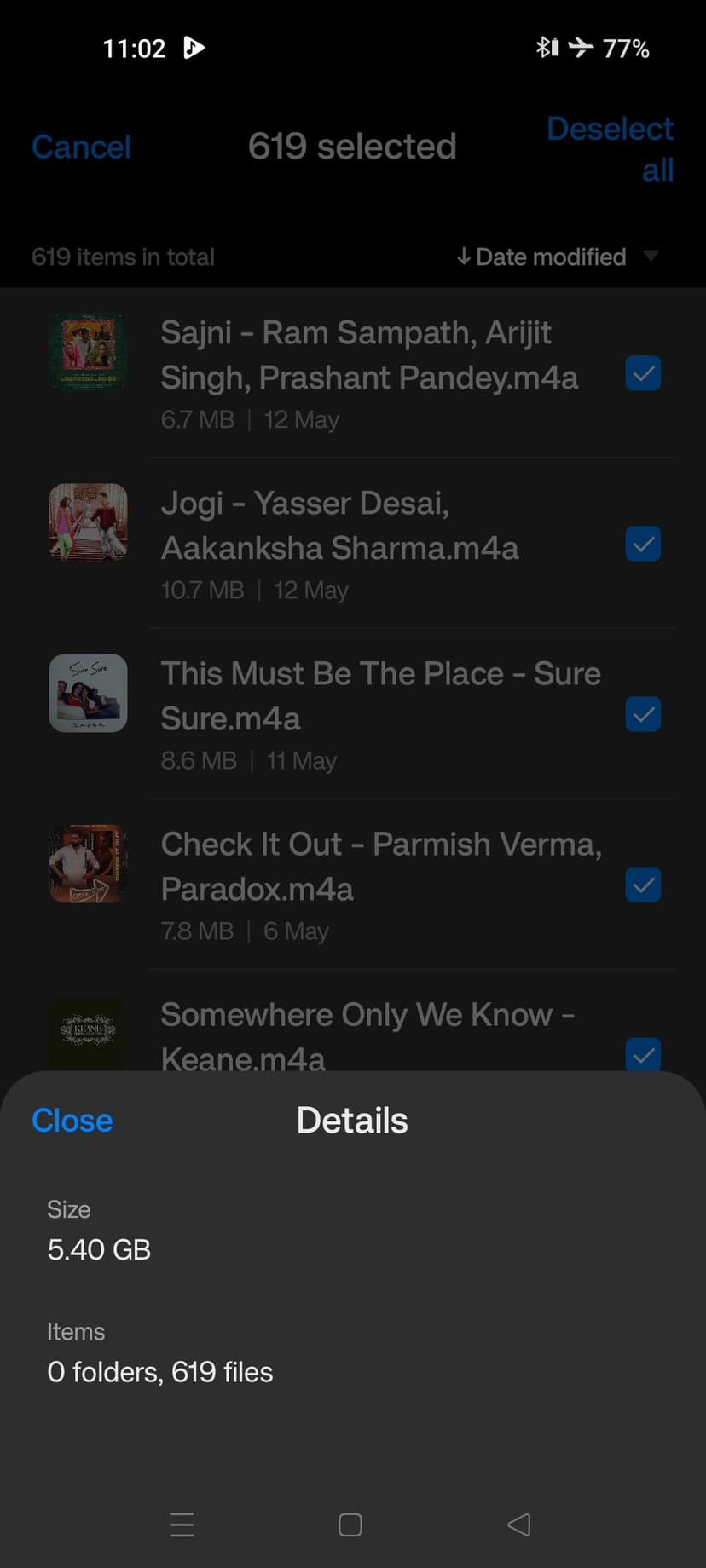Deselect the Jogi - Yasser Desai checkbox

pyautogui.click(x=643, y=544)
